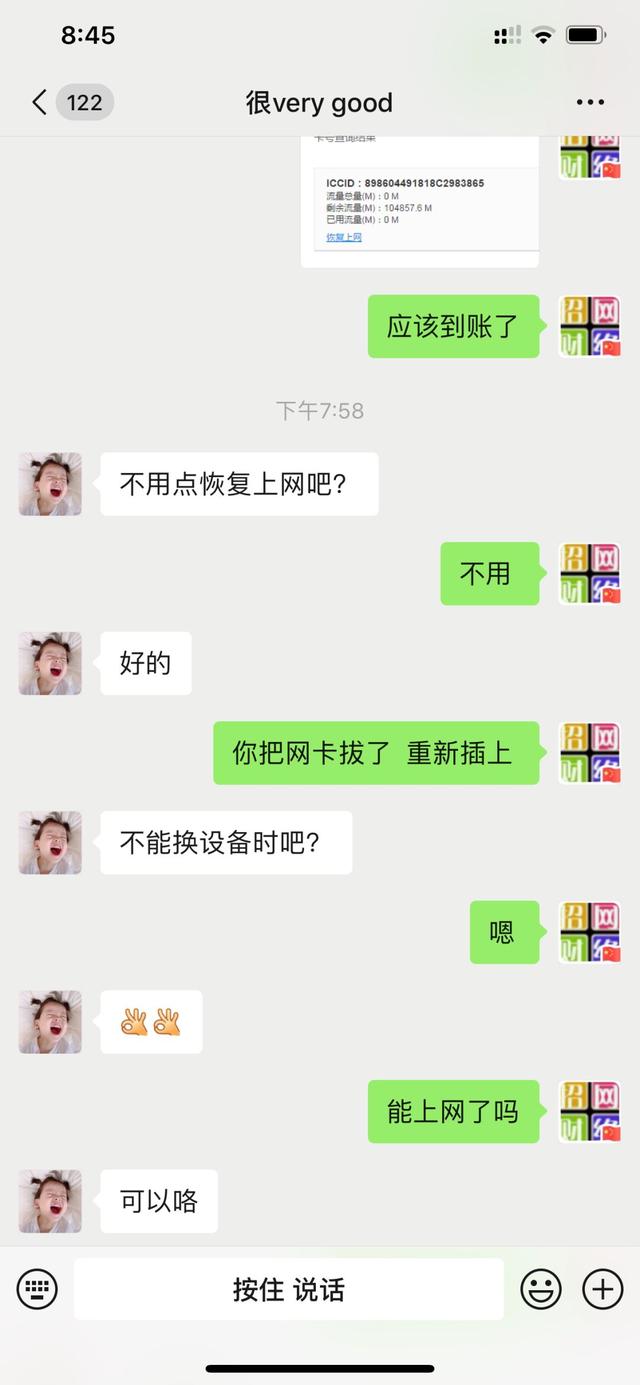Open the ICCID query result image
This screenshot has height=1385, width=640.
pyautogui.click(x=420, y=200)
